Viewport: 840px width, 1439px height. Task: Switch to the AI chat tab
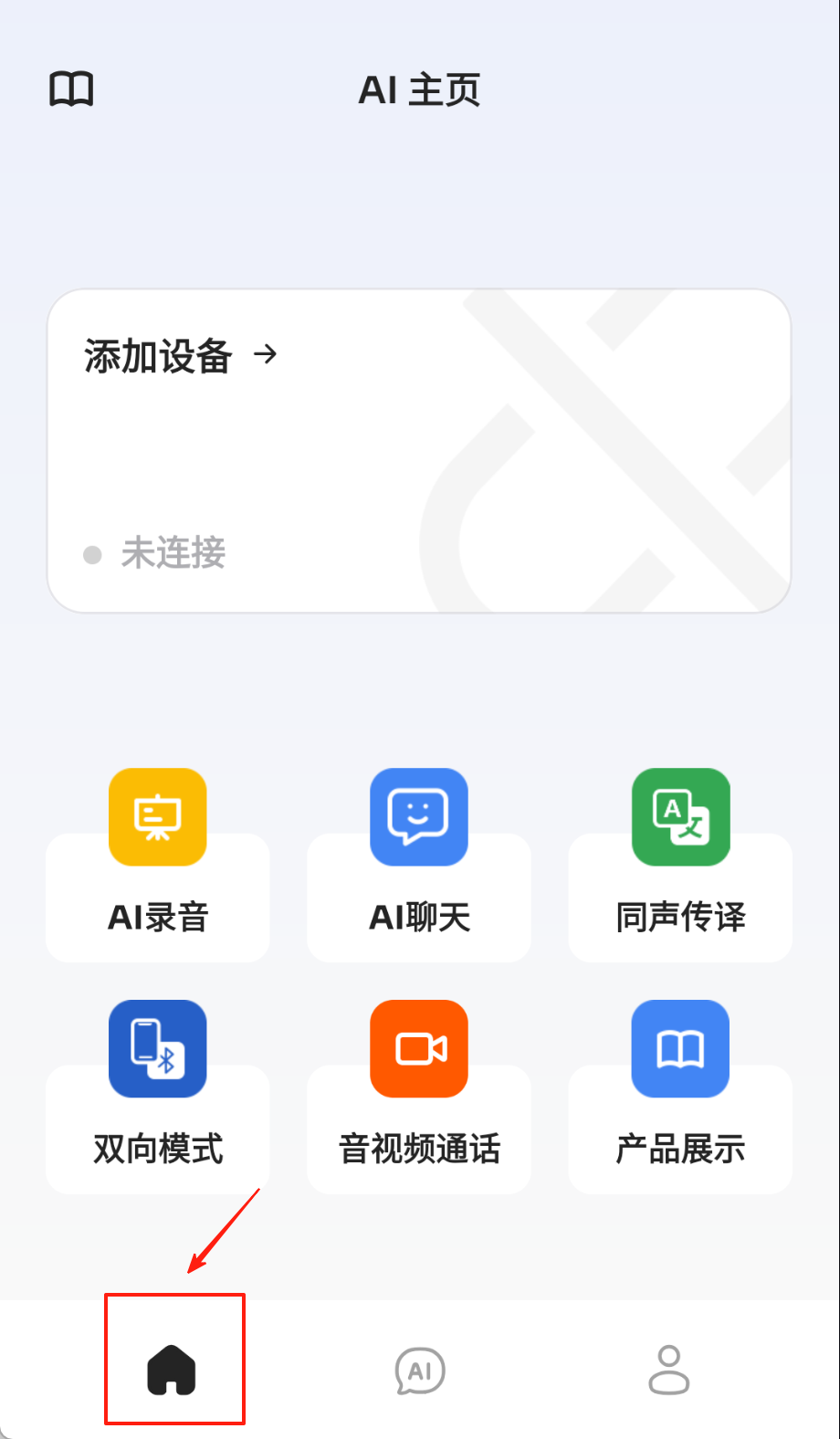pyautogui.click(x=420, y=1371)
